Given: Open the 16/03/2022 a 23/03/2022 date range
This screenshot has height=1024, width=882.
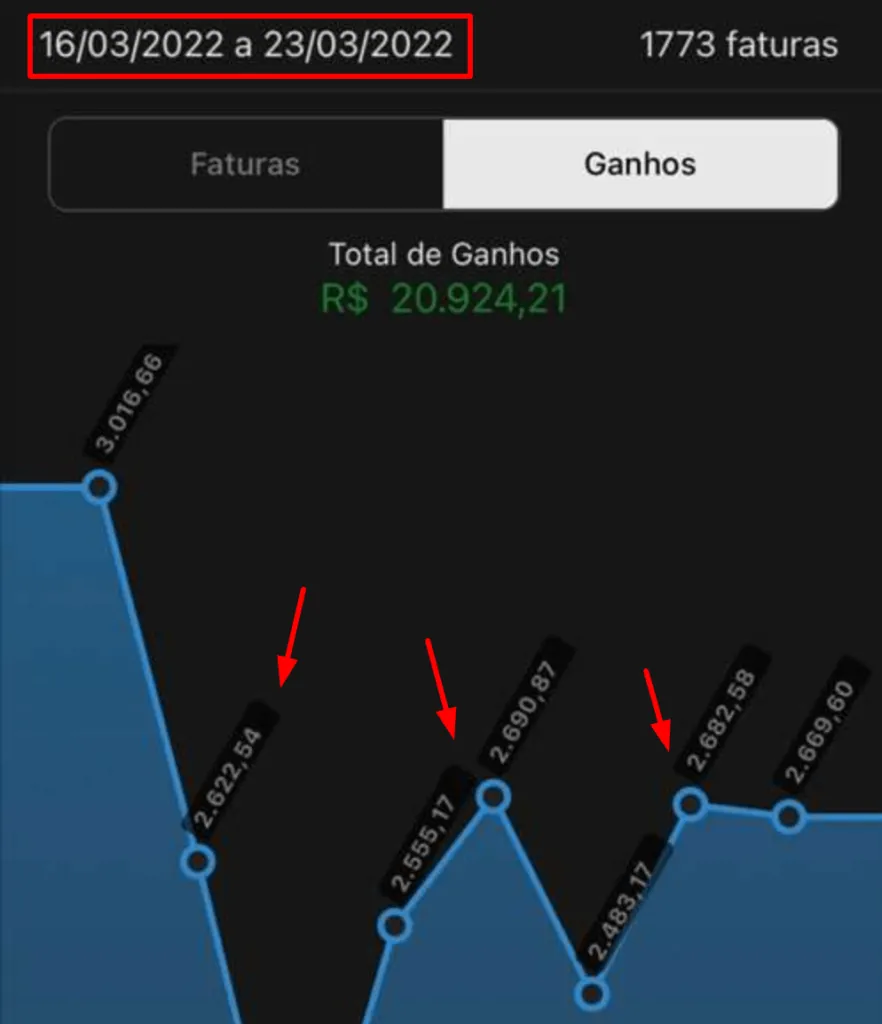Looking at the screenshot, I should click(247, 45).
